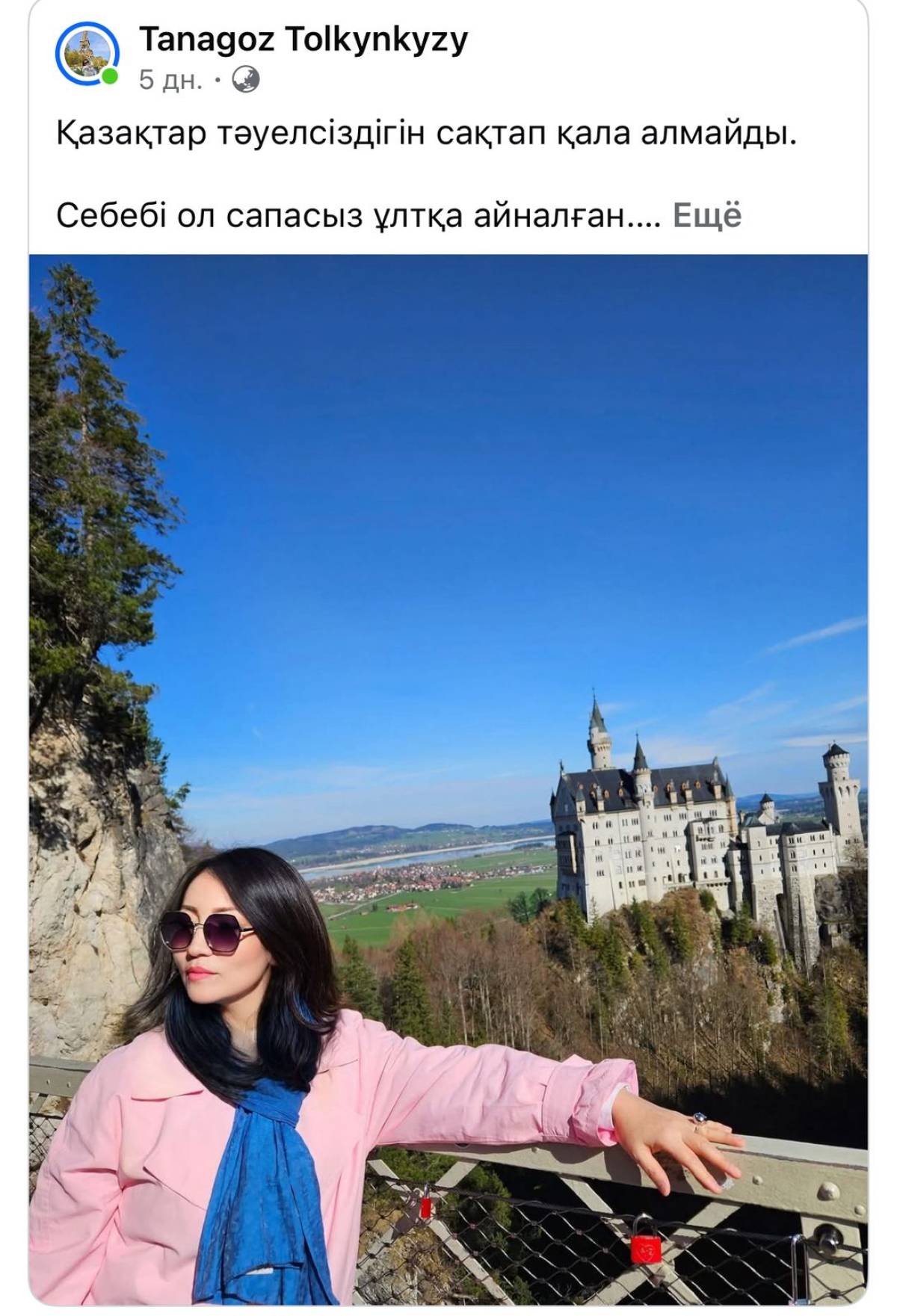
Task: Open Tanagoz Tolkynkyzy's profile picture
Action: tap(86, 52)
